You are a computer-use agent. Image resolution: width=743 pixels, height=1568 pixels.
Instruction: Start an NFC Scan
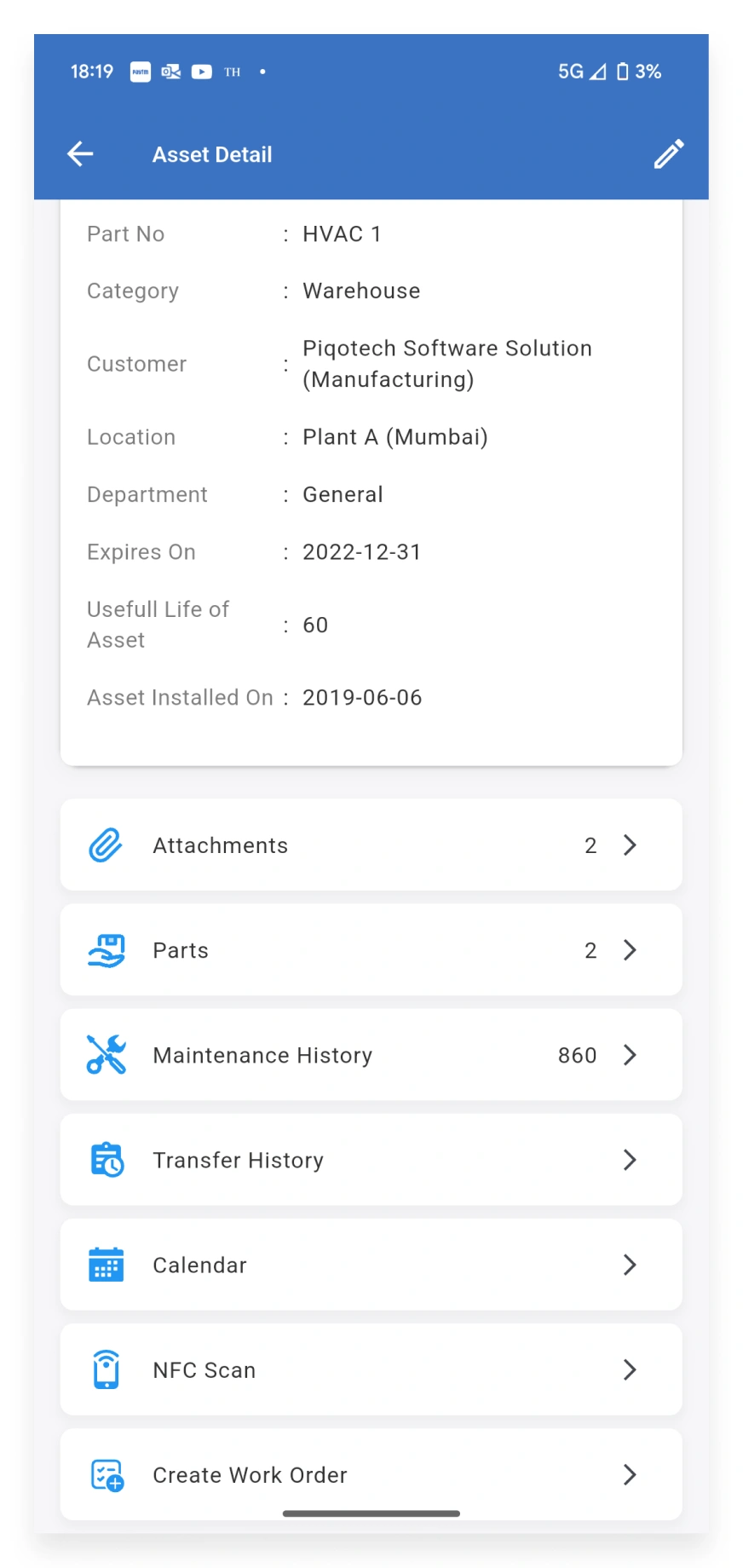click(371, 1369)
